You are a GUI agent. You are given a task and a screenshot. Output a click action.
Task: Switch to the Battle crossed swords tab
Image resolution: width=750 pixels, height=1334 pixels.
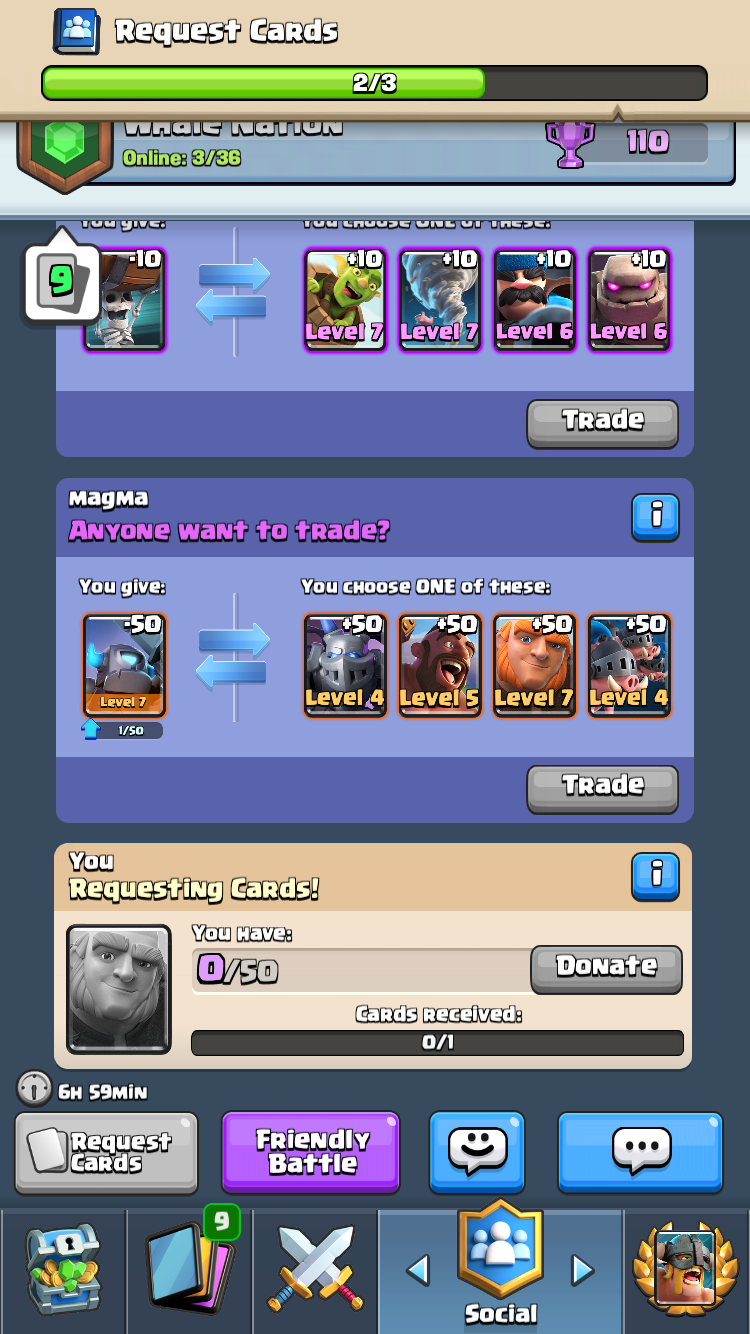coord(315,1270)
